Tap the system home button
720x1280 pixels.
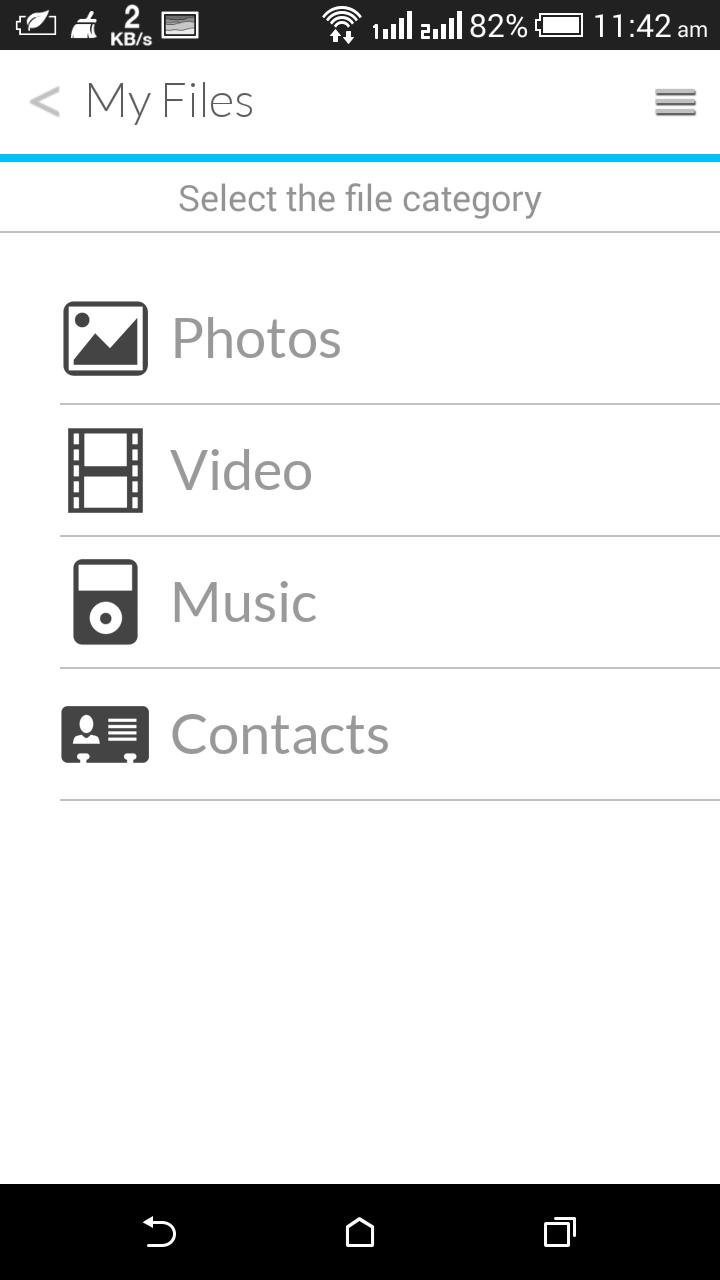tap(360, 1233)
